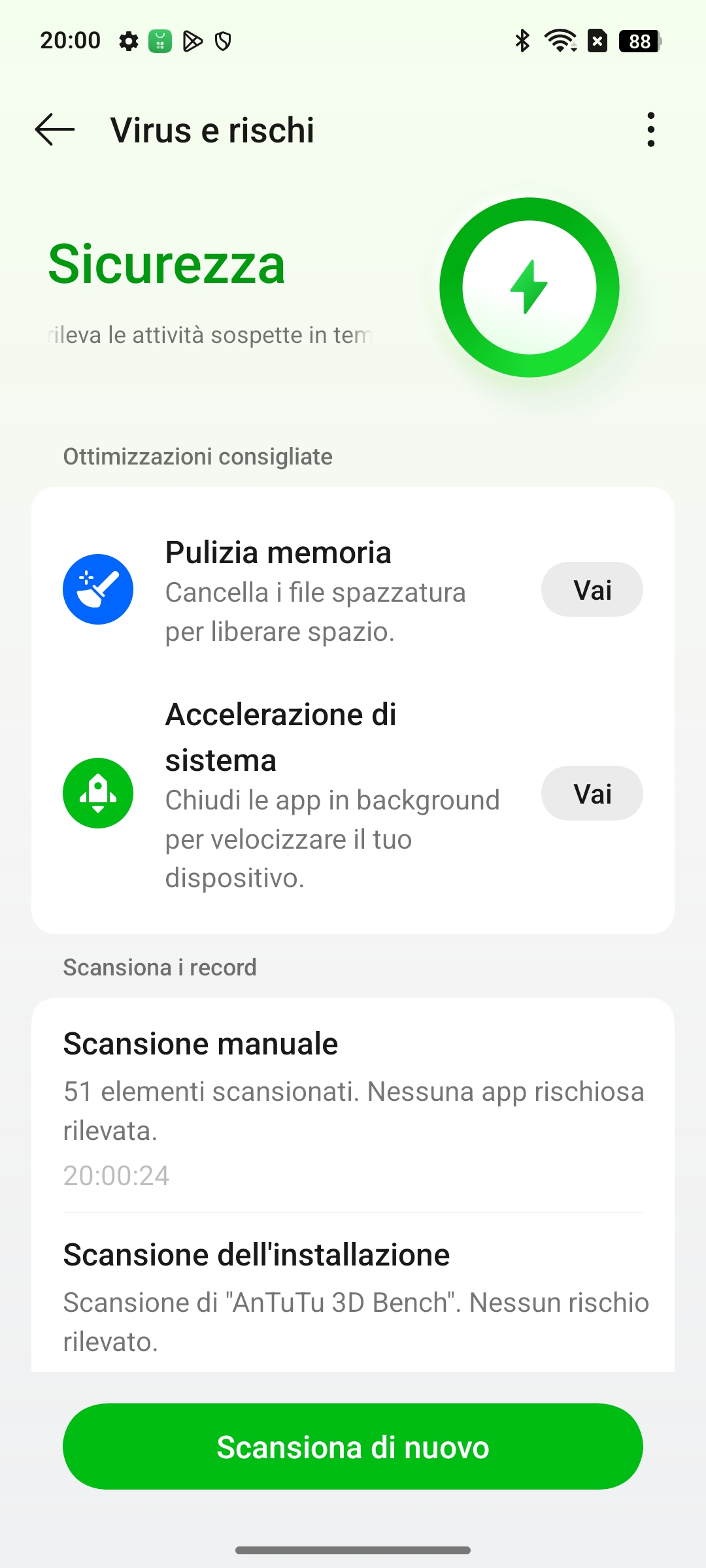Tap Vai for Accelerazione di sistema

592,793
